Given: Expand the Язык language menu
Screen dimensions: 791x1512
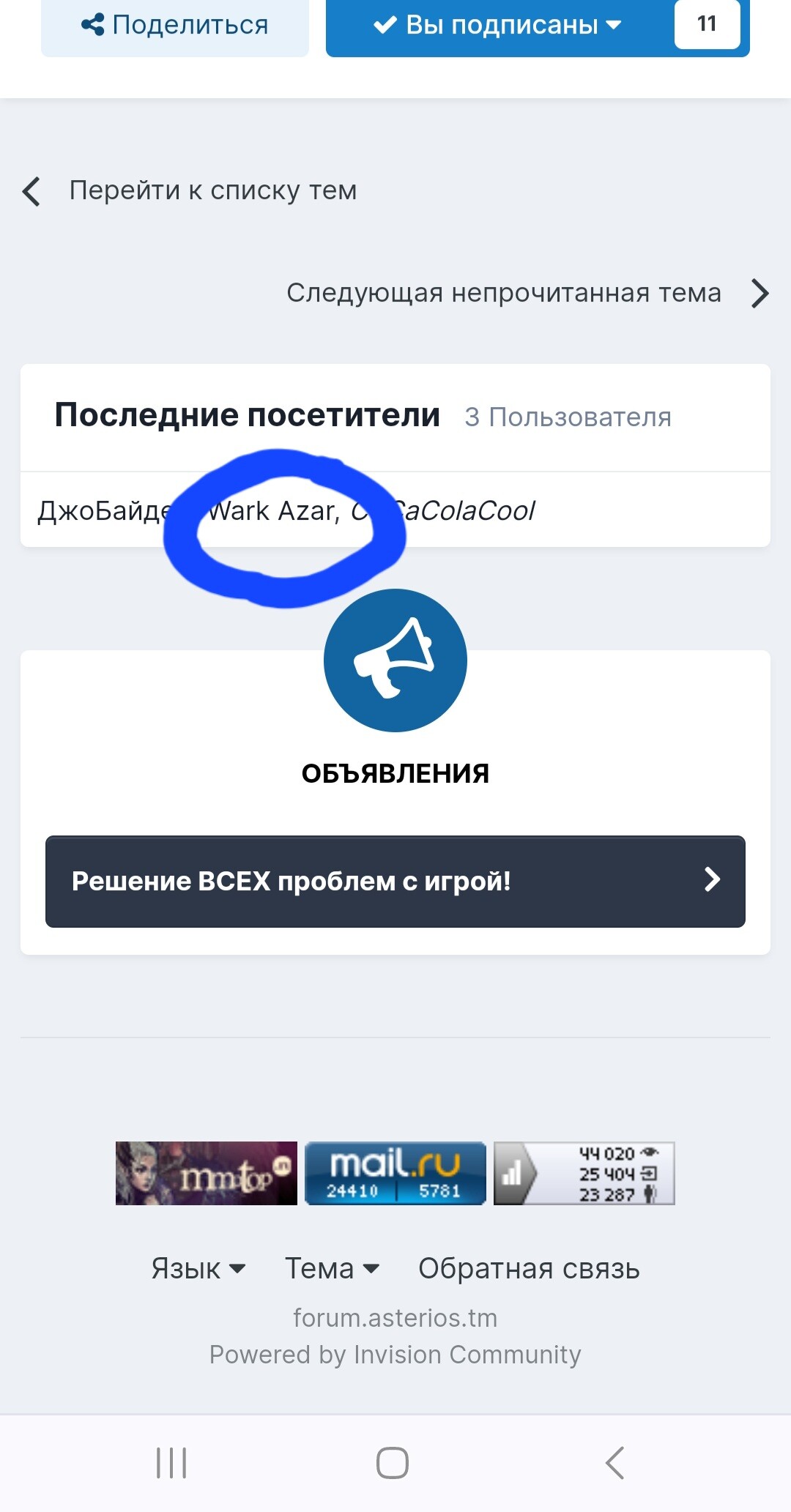Looking at the screenshot, I should [x=198, y=1268].
